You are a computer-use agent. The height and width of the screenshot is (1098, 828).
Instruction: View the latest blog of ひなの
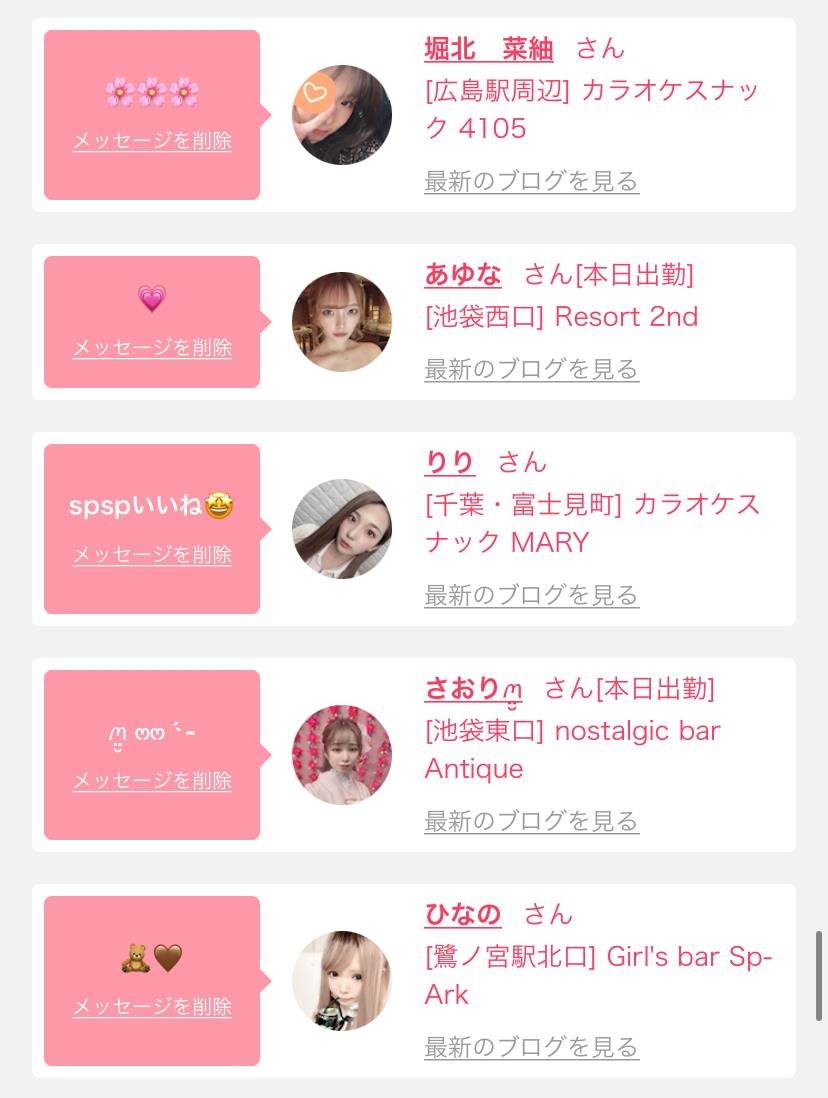531,1048
